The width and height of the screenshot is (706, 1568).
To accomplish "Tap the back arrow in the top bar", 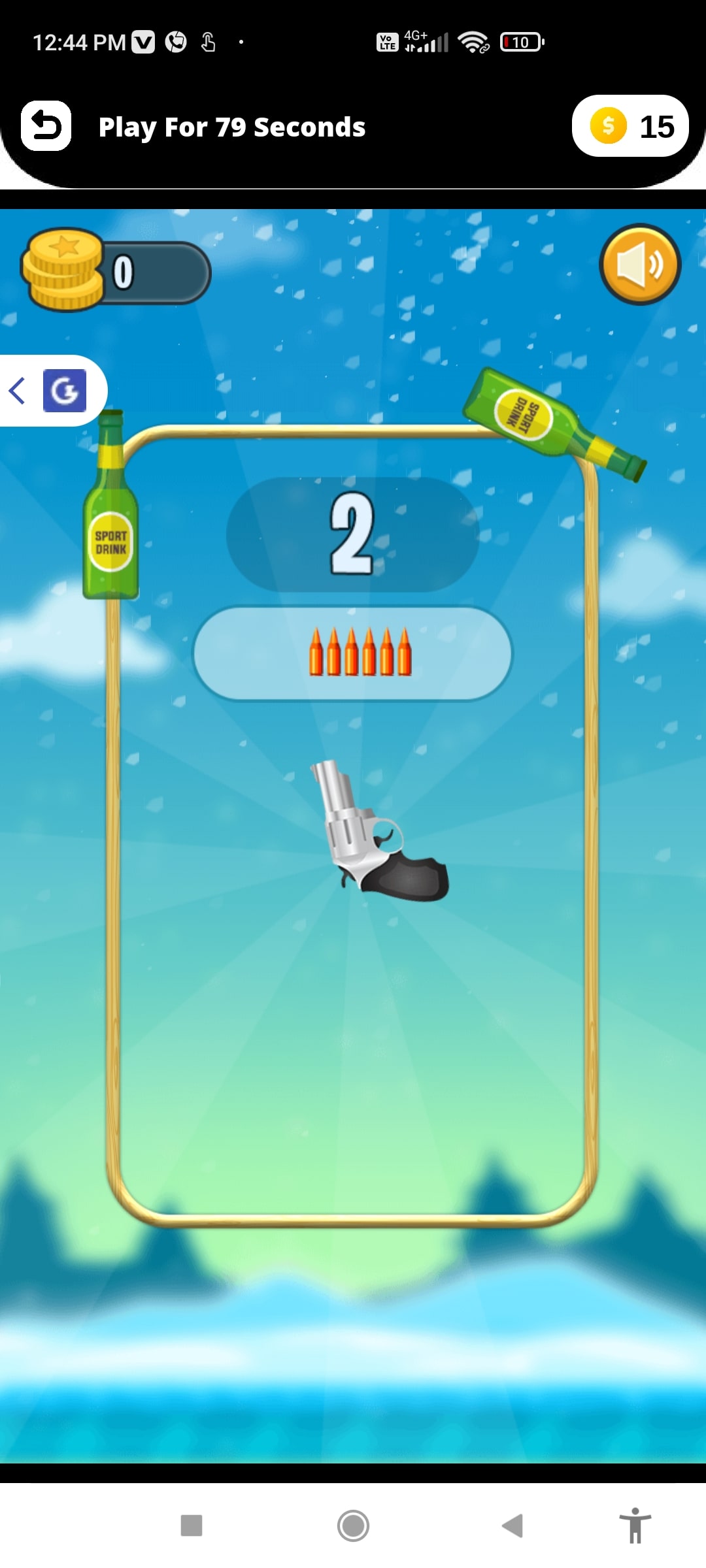I will [x=46, y=125].
